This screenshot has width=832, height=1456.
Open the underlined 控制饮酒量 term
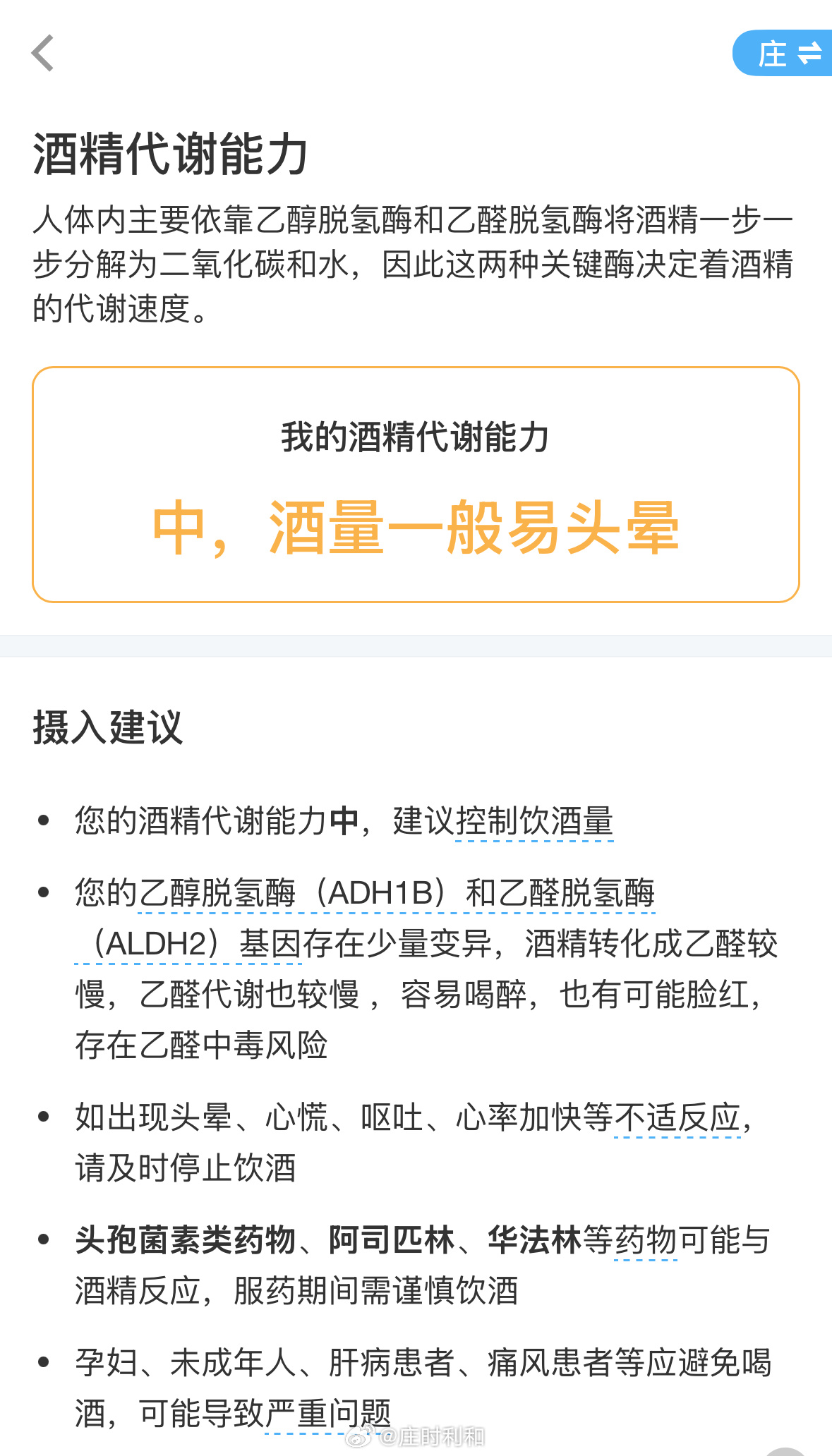pos(534,821)
